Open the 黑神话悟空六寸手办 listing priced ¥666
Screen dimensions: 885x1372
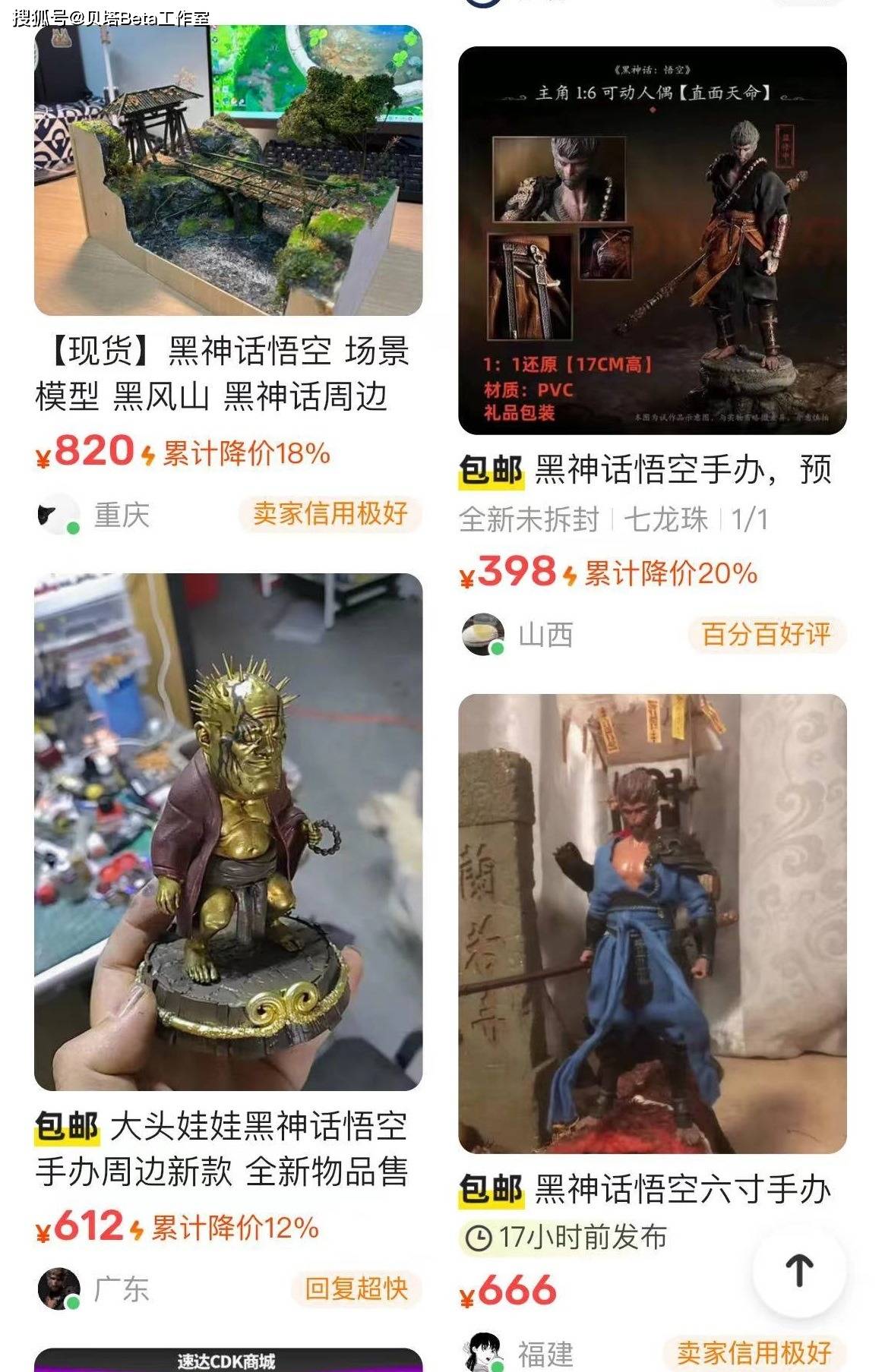pos(652,923)
